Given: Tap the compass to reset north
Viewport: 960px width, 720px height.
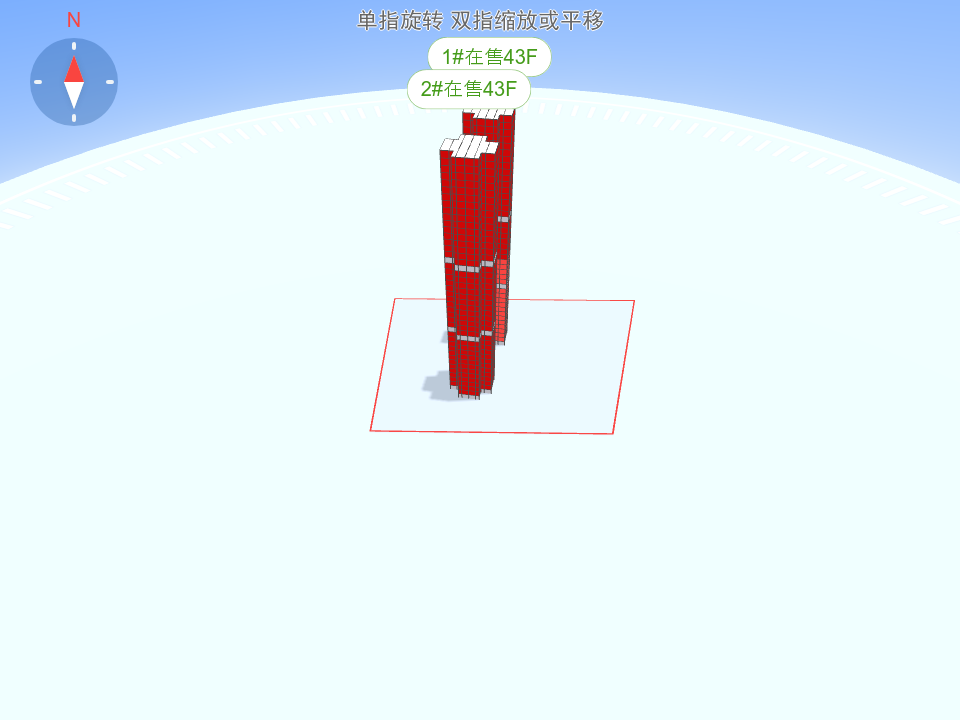Looking at the screenshot, I should [74, 82].
